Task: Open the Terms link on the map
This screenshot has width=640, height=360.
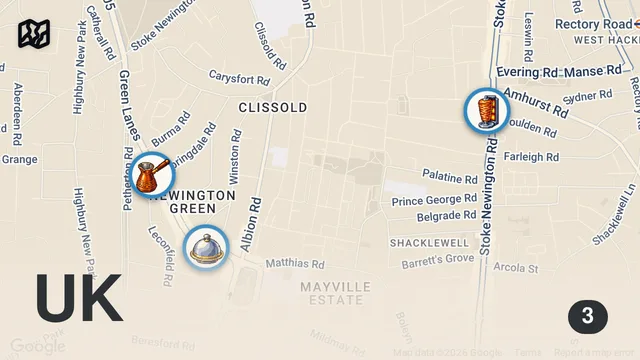Action: click(x=527, y=352)
